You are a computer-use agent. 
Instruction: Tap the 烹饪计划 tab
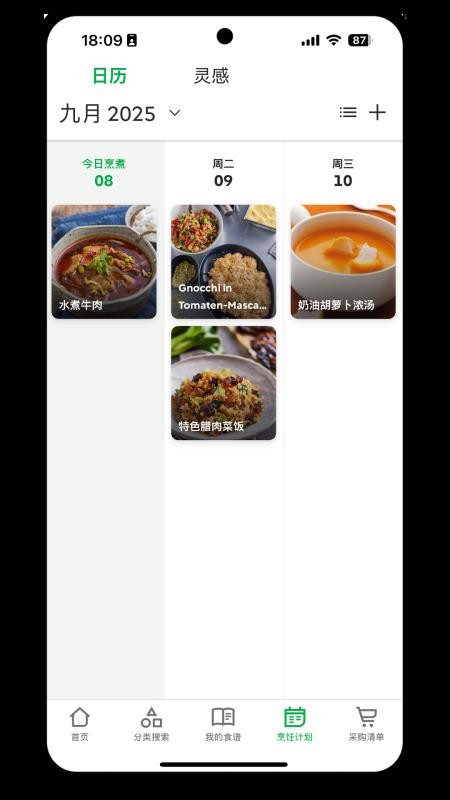pyautogui.click(x=294, y=724)
